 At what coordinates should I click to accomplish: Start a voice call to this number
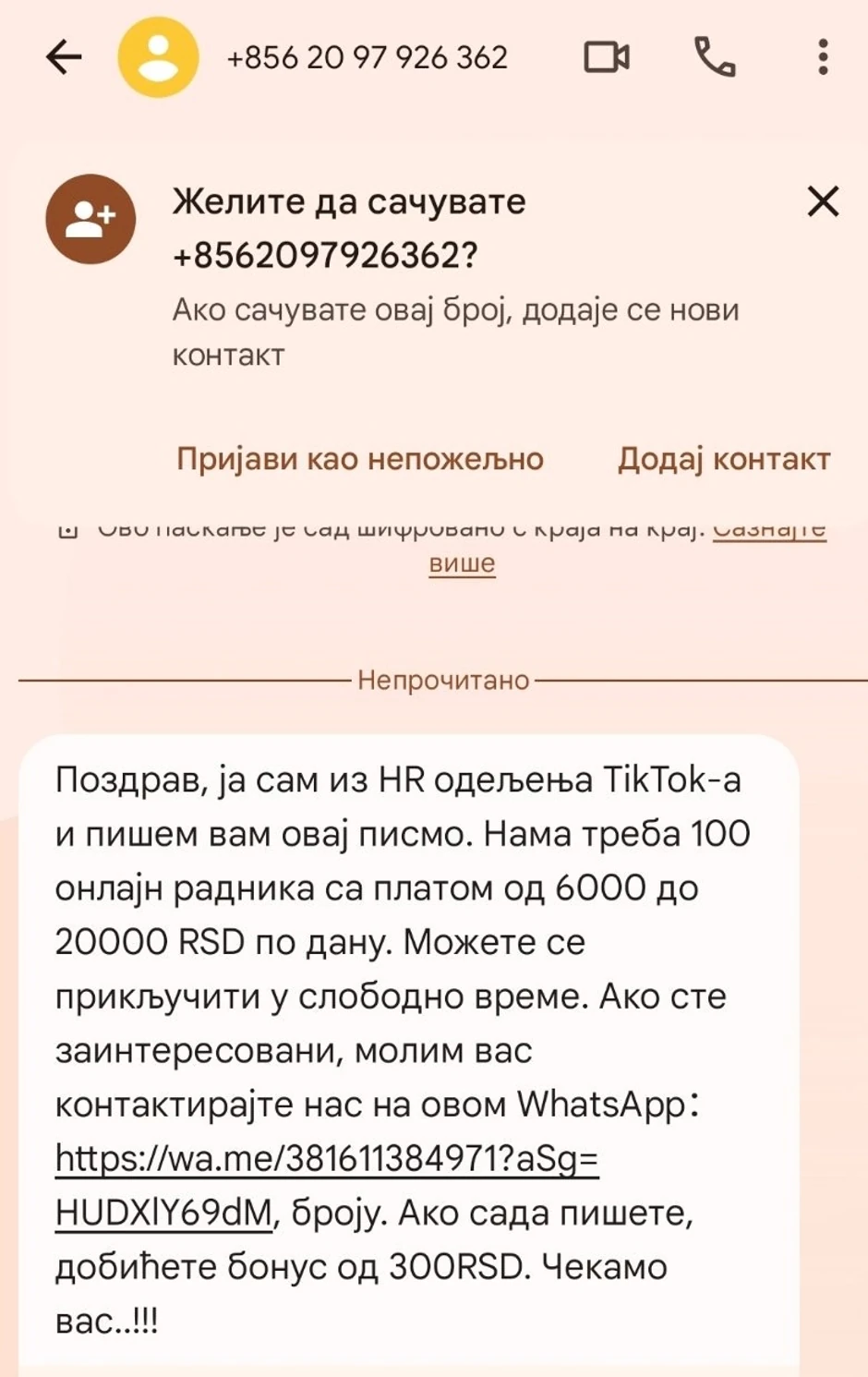point(715,57)
